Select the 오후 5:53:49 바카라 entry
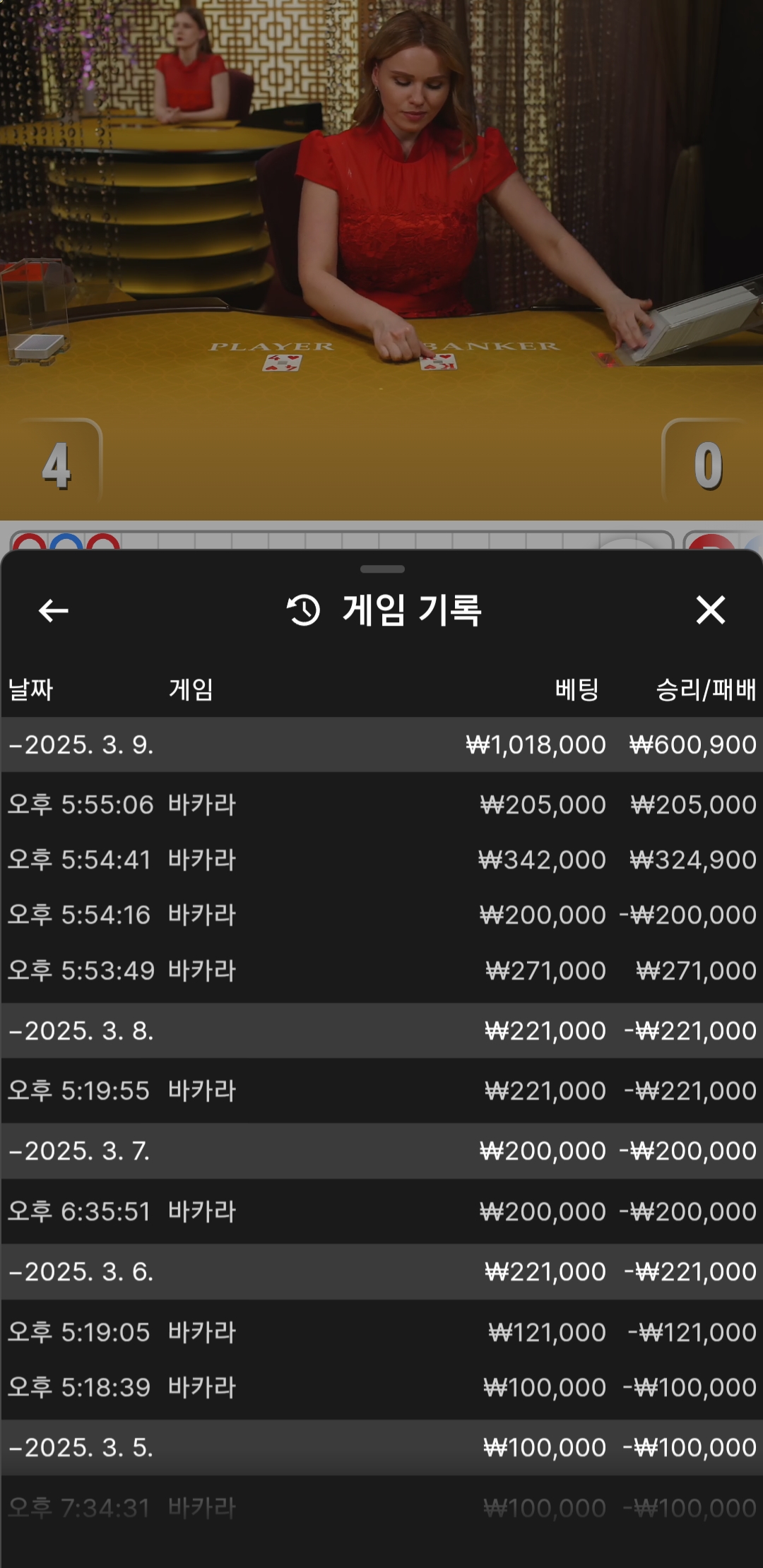The image size is (763, 1568). pos(381,970)
